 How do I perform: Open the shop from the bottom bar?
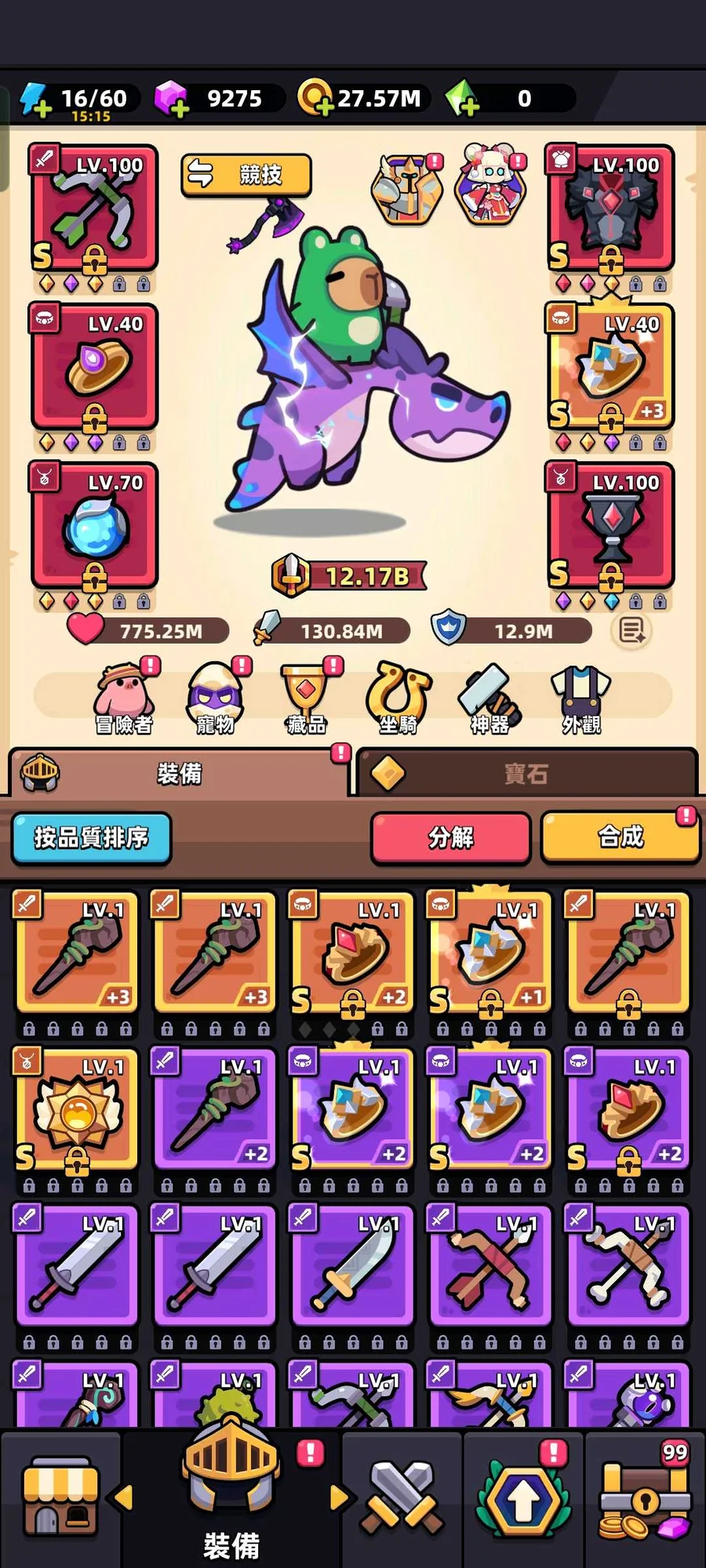click(60, 1496)
